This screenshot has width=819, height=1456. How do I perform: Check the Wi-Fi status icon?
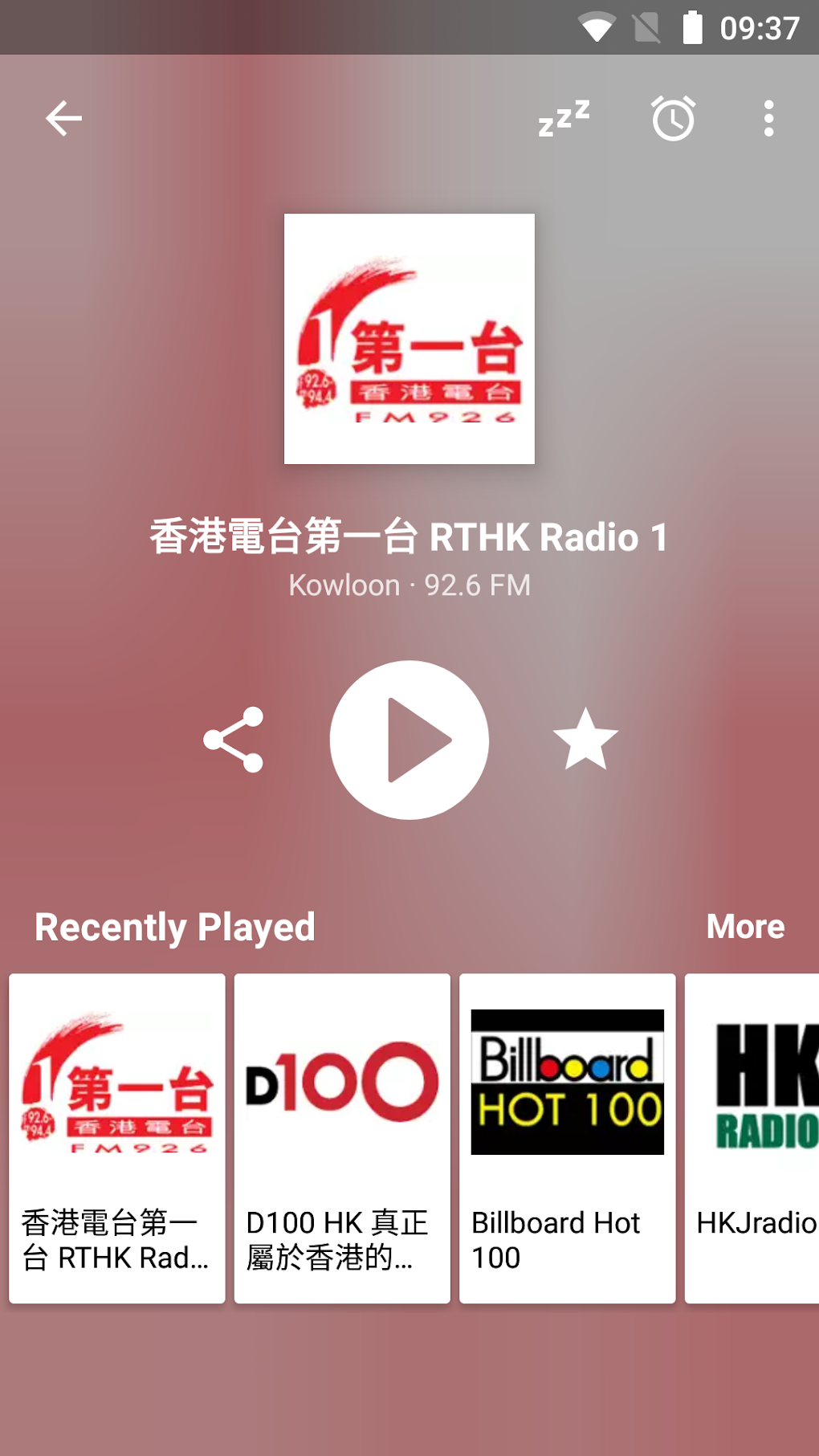(x=595, y=27)
